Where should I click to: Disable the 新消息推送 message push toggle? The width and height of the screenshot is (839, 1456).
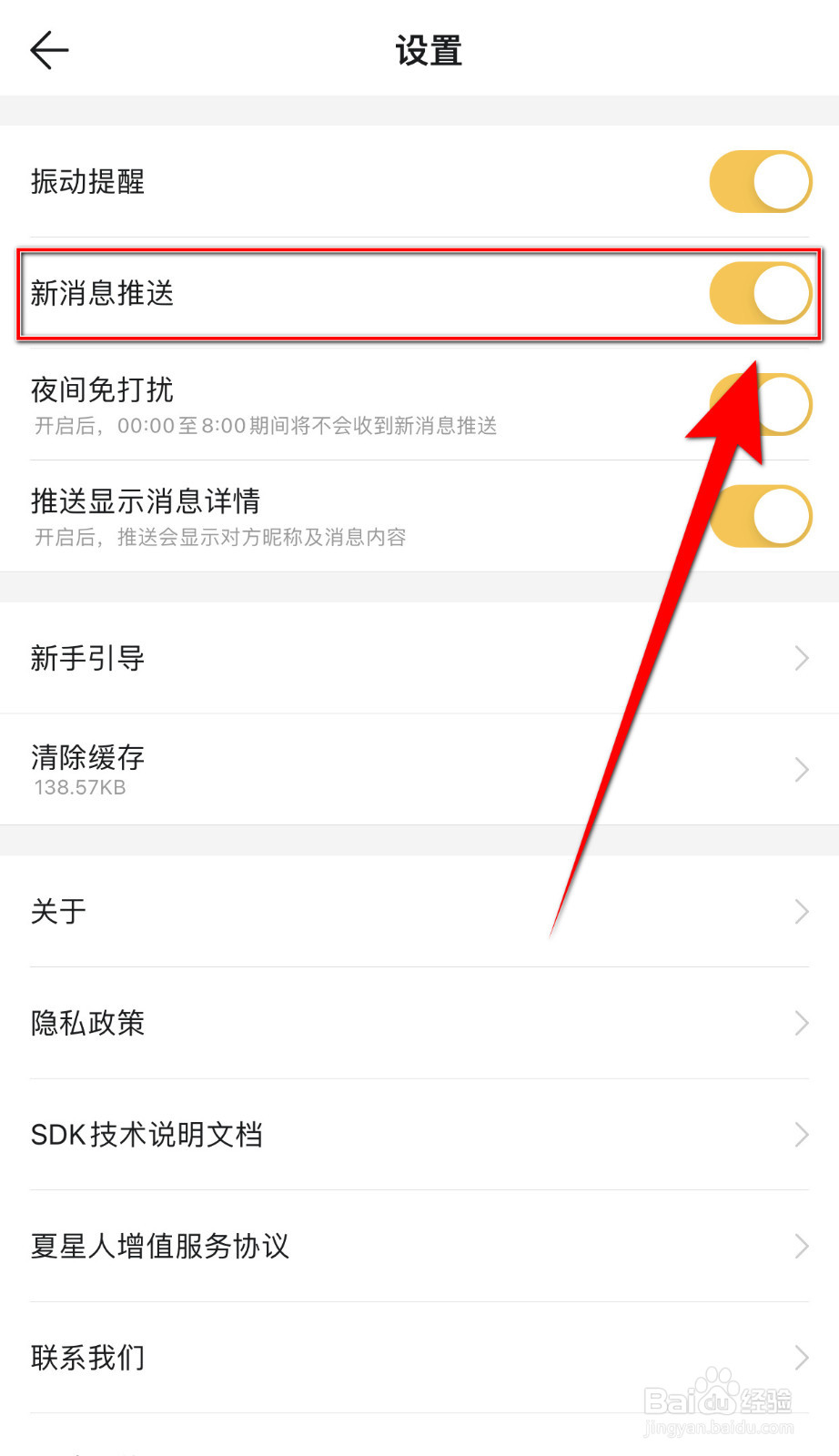pyautogui.click(x=760, y=293)
